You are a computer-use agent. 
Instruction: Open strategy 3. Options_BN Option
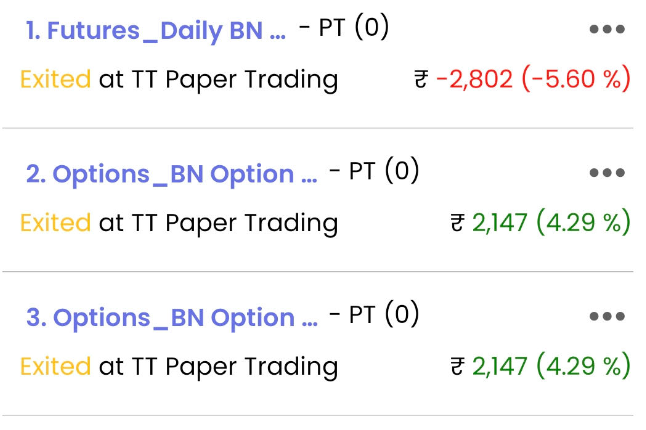point(172,318)
